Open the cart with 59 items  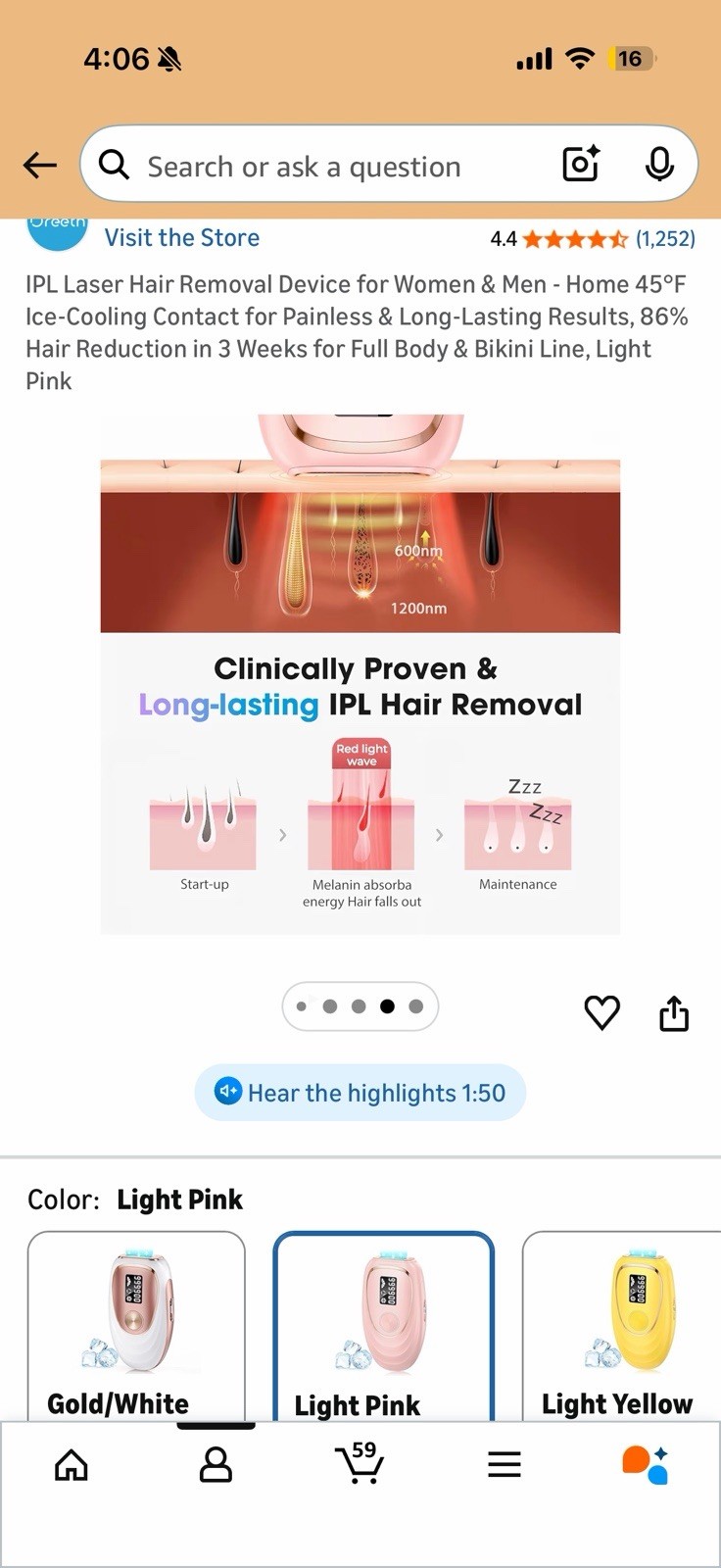pyautogui.click(x=360, y=1463)
